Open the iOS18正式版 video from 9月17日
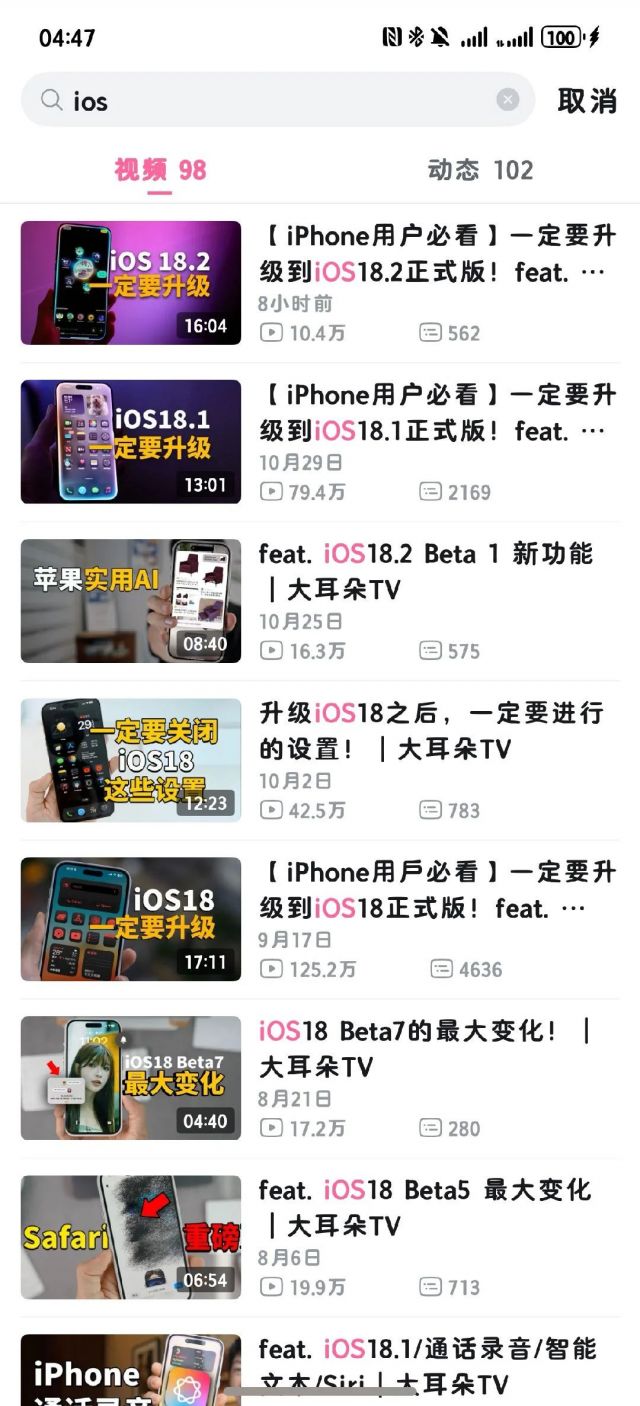640x1406 pixels. coord(436,891)
